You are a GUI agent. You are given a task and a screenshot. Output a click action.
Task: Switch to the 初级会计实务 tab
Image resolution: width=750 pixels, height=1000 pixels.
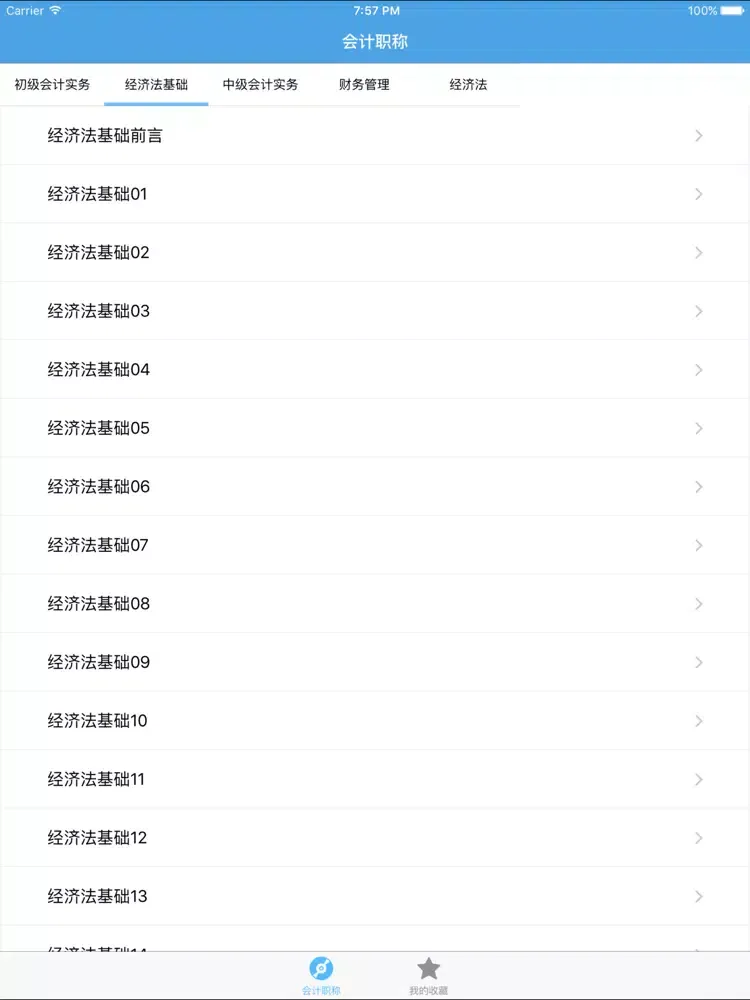click(52, 85)
